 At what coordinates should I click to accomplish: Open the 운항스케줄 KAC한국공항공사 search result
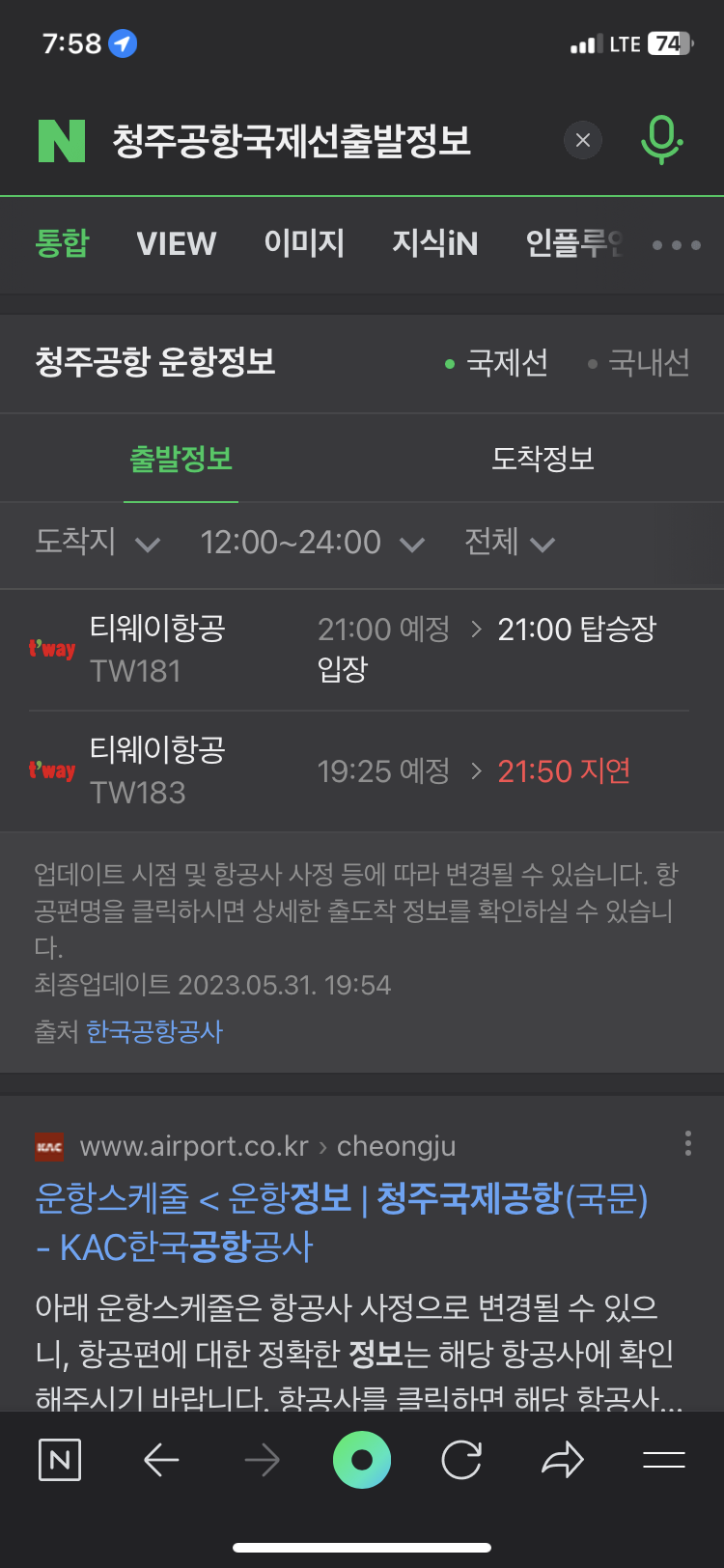pyautogui.click(x=342, y=1222)
